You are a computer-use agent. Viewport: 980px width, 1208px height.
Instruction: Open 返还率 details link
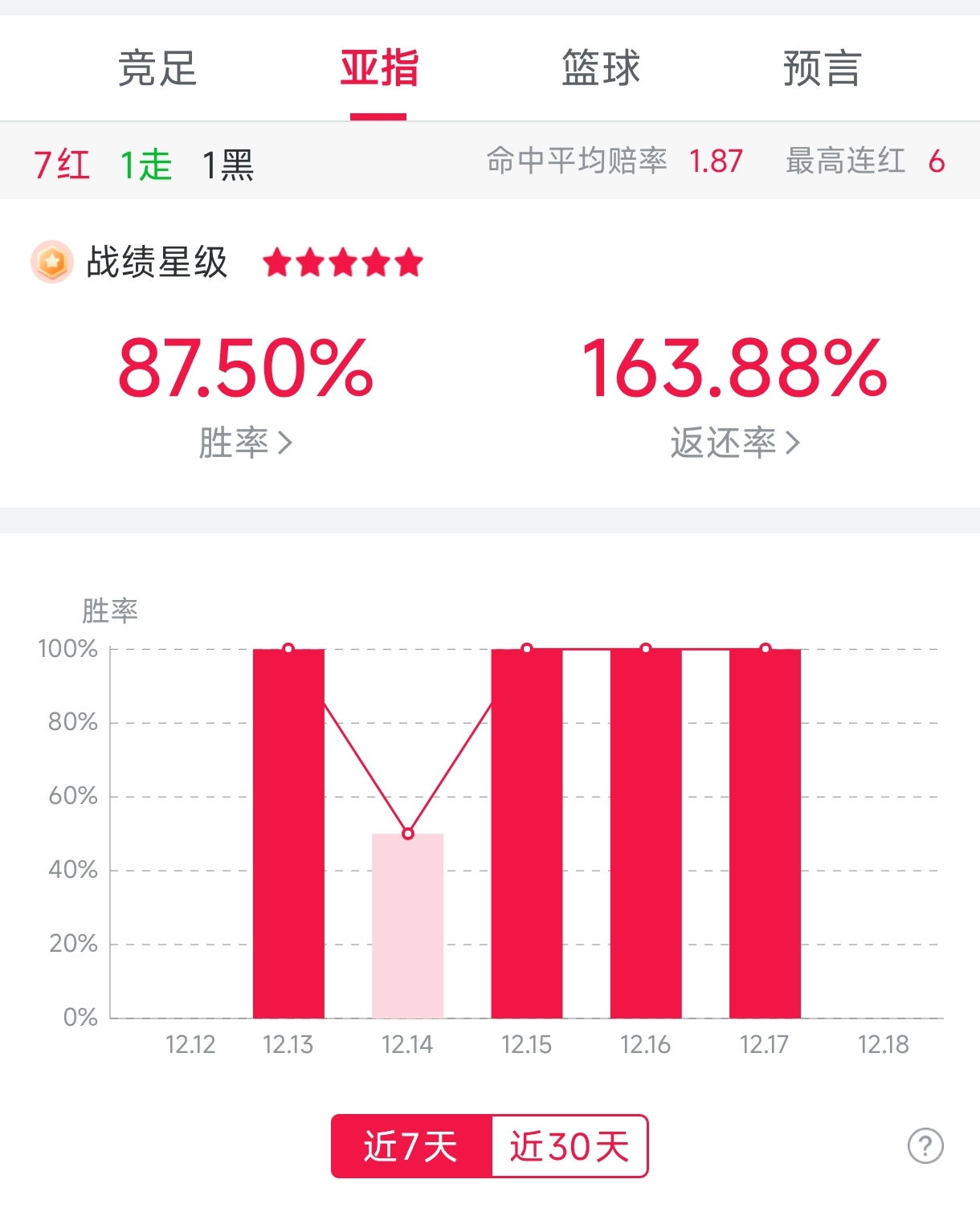coord(734,443)
